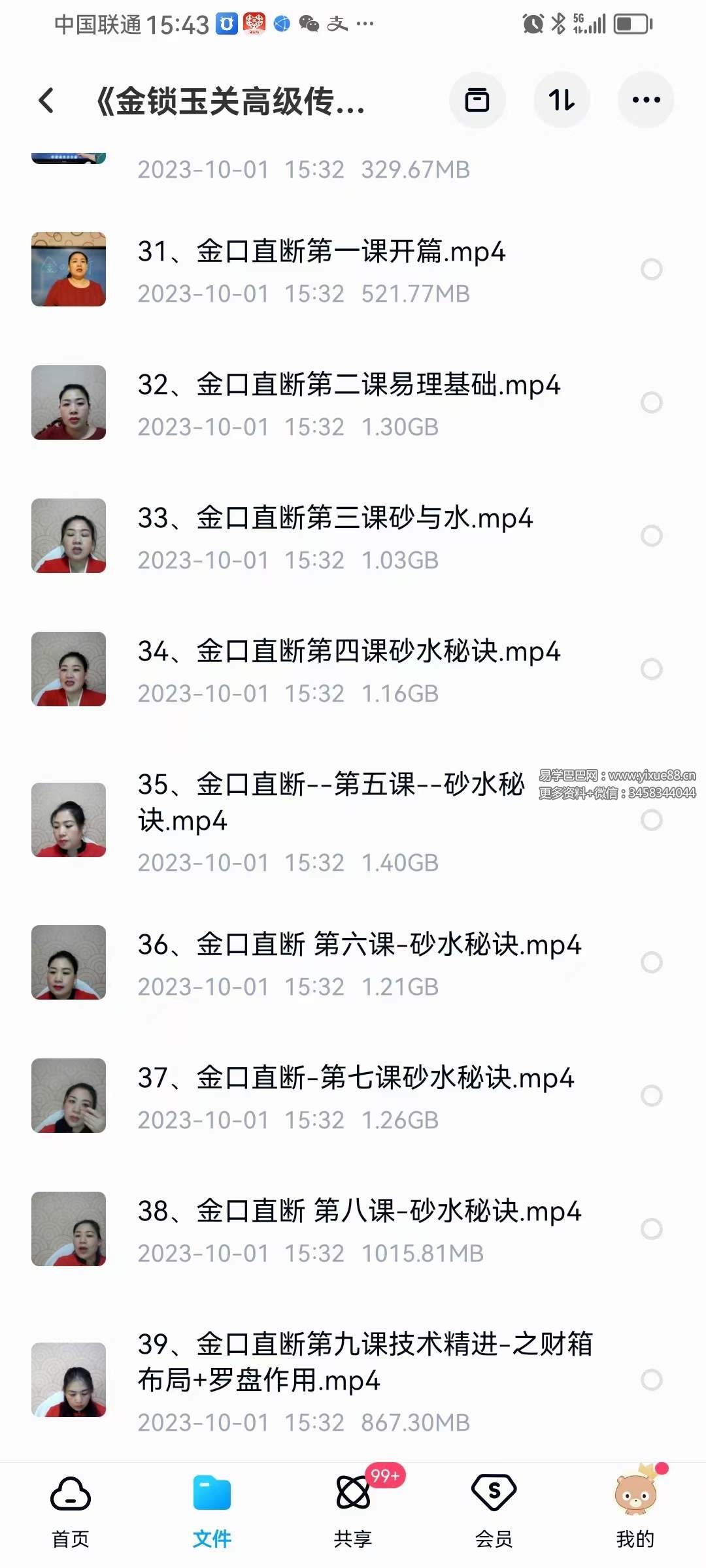This screenshot has height=1568, width=706.
Task: Select the circle for file 34 砂水秘诀
Action: pyautogui.click(x=651, y=669)
